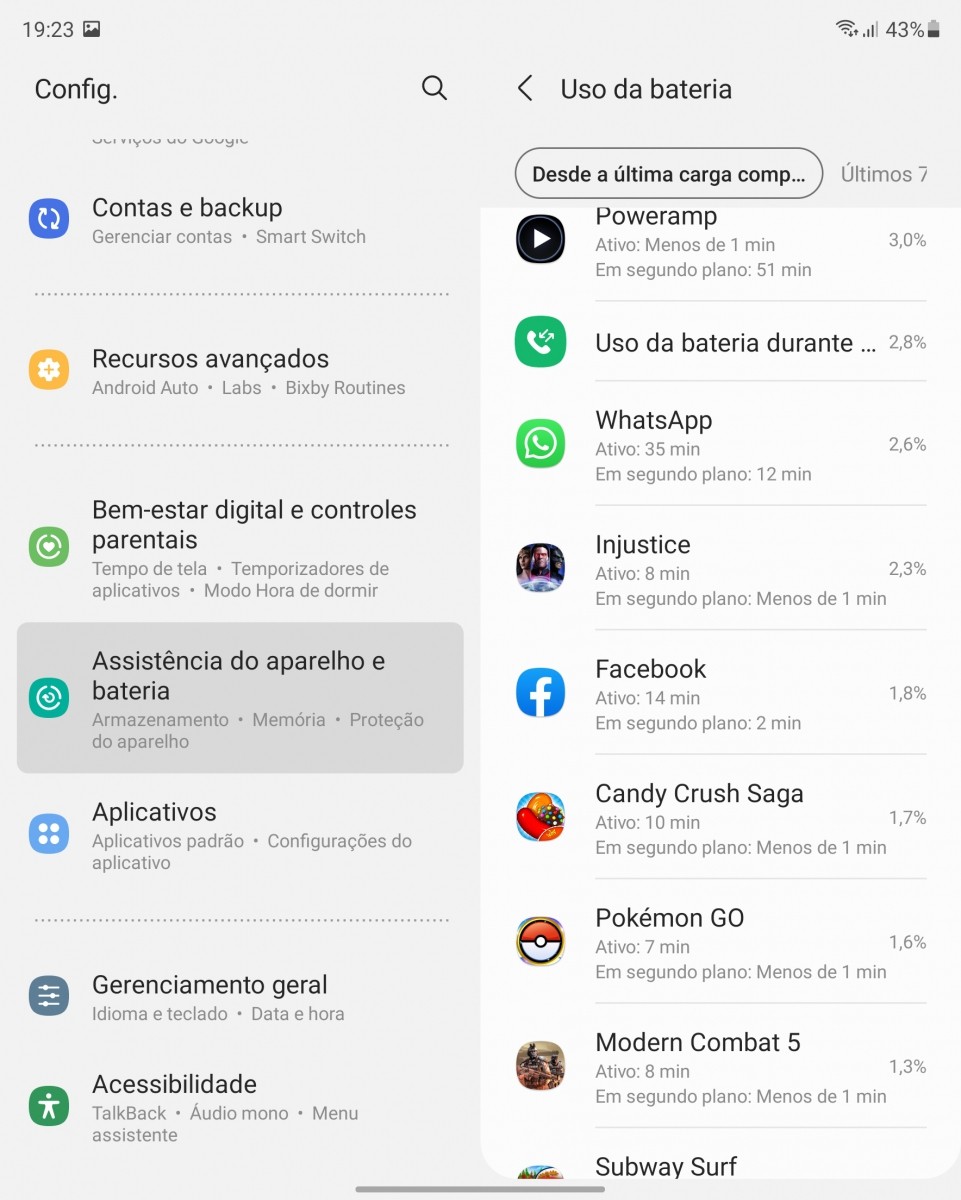The height and width of the screenshot is (1200, 961).
Task: Open the Subway Surf battery entry
Action: (720, 1166)
